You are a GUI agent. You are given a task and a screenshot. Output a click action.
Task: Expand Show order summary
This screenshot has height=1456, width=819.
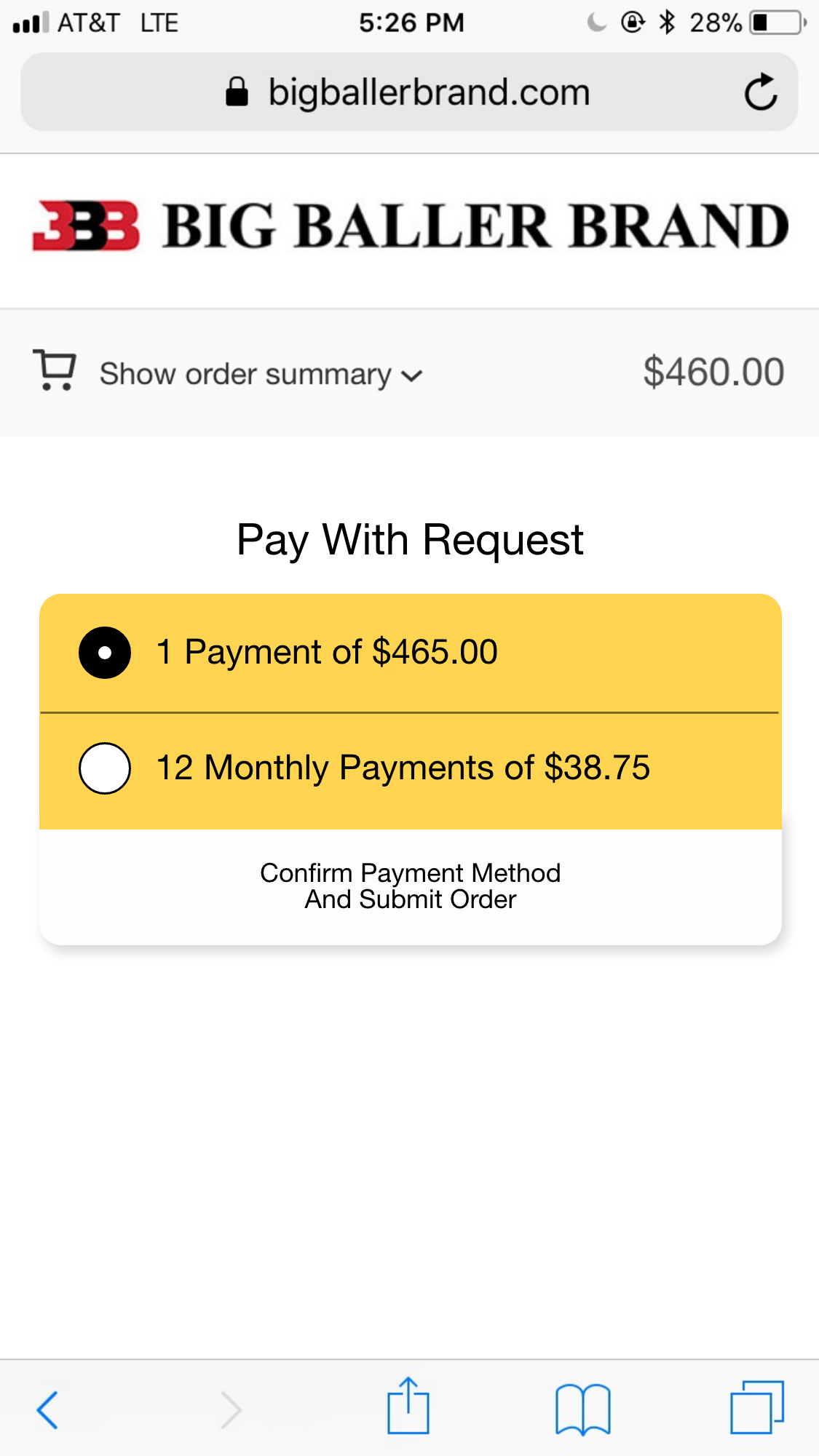(x=261, y=374)
